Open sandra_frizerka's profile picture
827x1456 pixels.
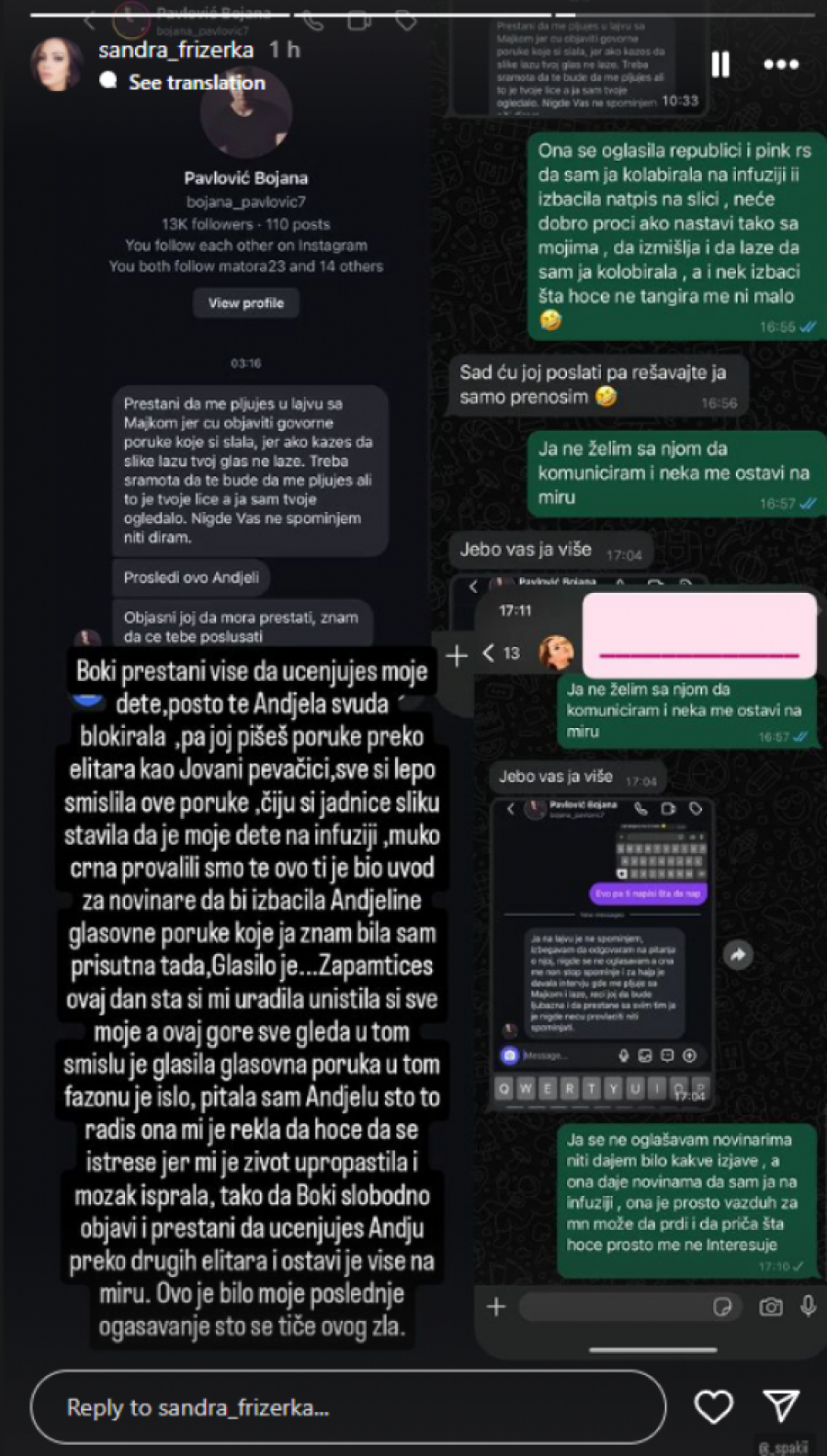[55, 64]
